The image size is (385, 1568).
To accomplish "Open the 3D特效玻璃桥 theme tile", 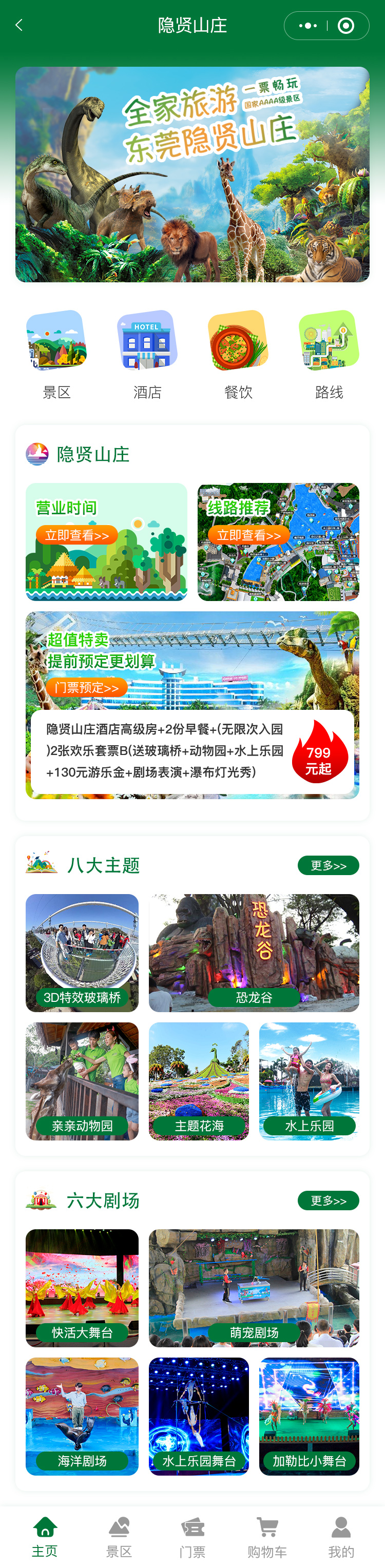I will click(82, 952).
